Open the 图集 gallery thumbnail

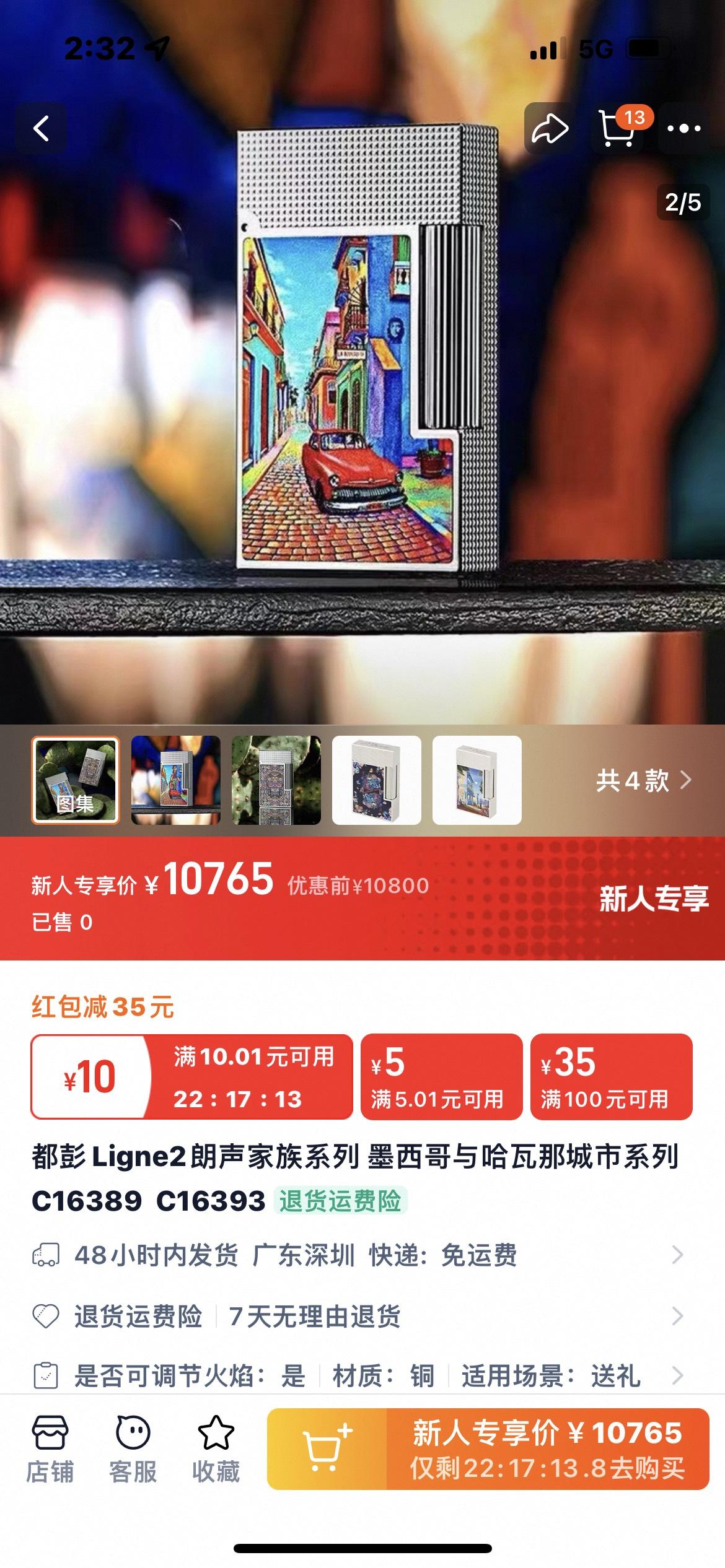pyautogui.click(x=76, y=780)
